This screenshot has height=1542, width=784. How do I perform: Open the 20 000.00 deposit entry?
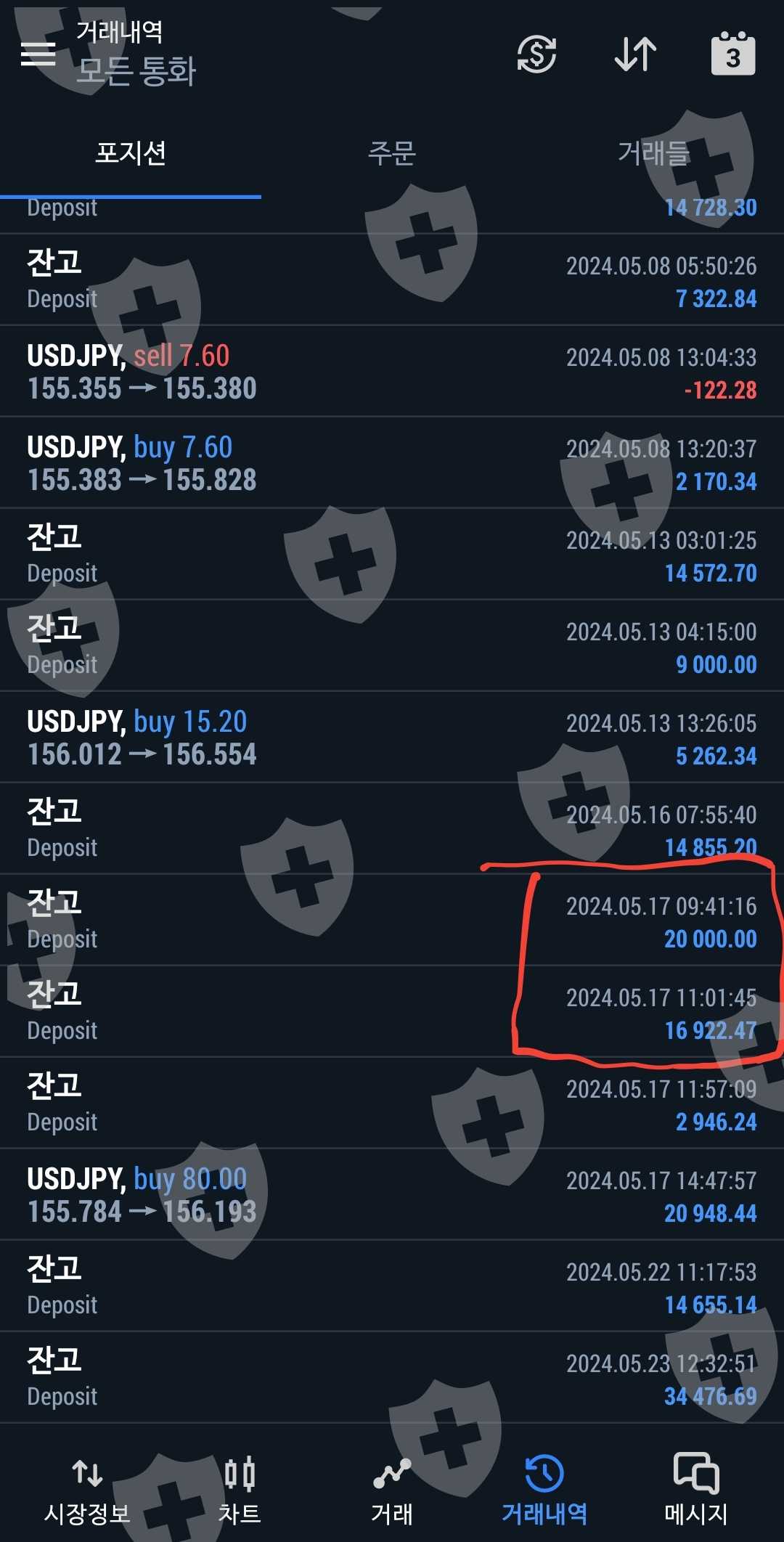pos(392,920)
